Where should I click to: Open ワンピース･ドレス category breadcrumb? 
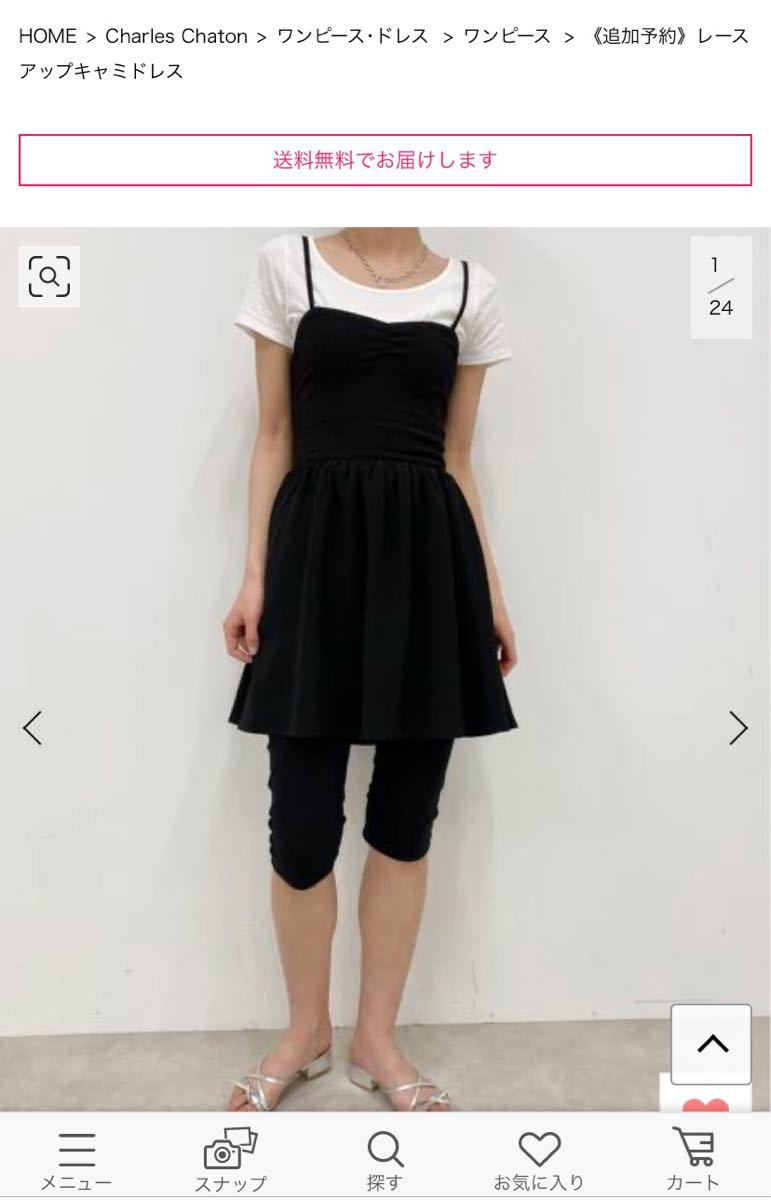tap(352, 37)
